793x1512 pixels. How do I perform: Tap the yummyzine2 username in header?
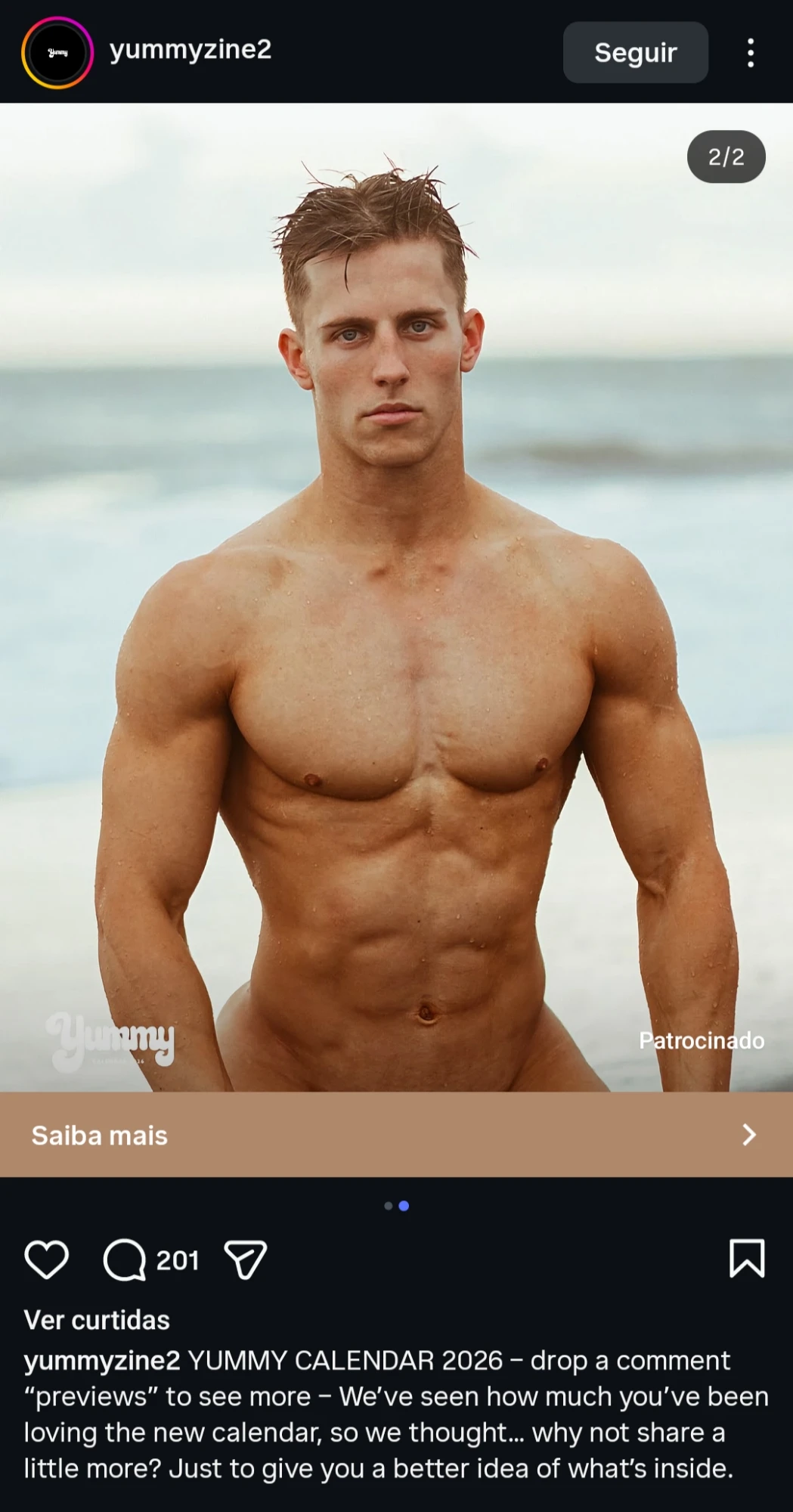tap(191, 50)
